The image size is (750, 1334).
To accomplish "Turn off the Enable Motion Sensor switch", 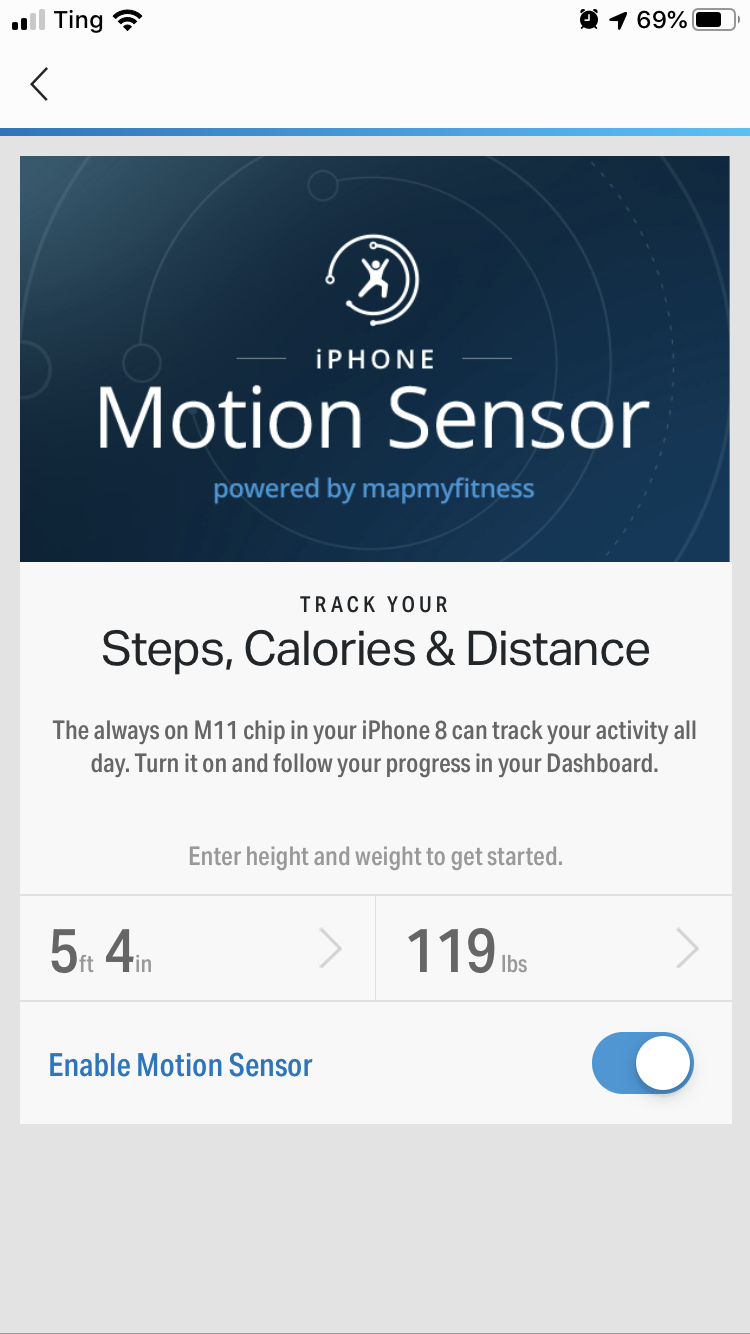I will pyautogui.click(x=642, y=1063).
